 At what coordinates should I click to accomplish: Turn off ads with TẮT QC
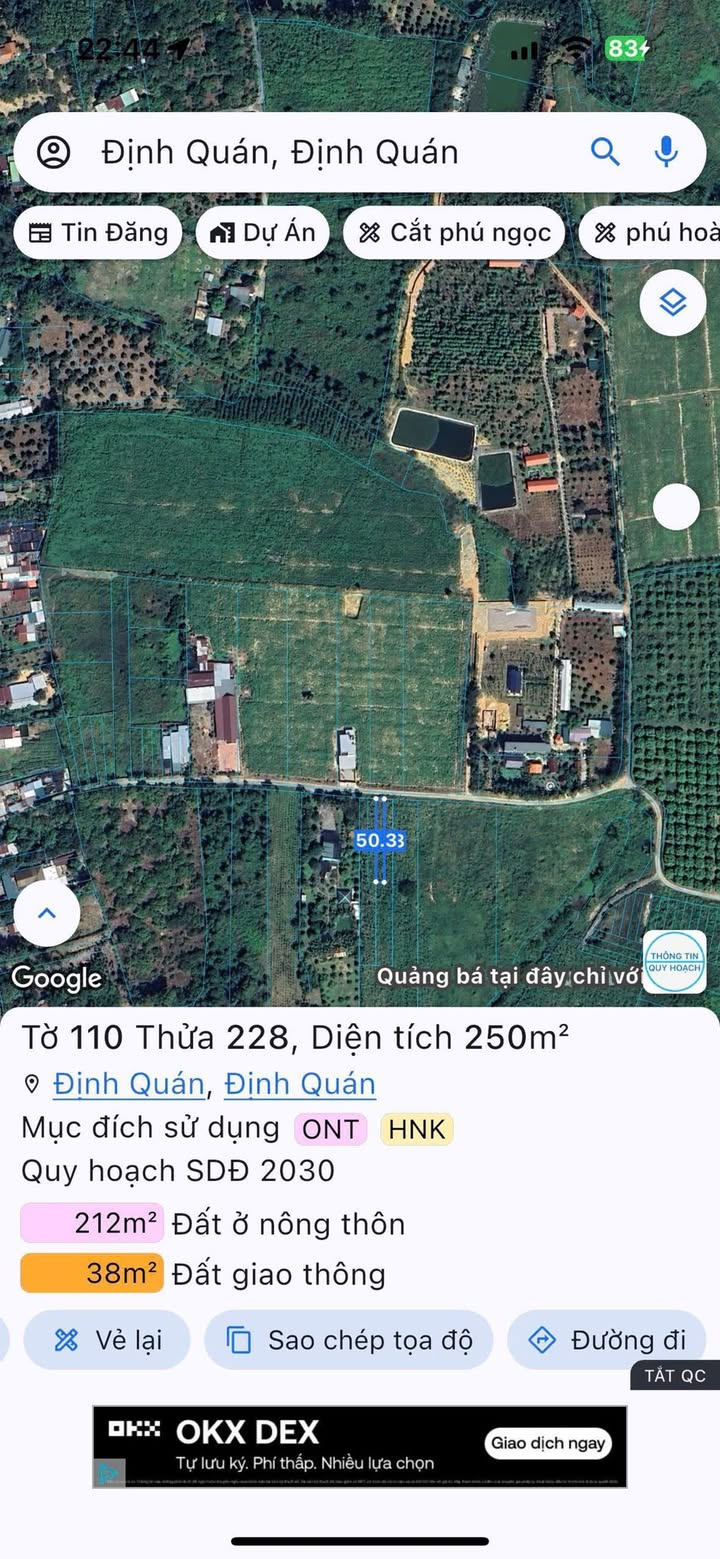click(675, 1376)
